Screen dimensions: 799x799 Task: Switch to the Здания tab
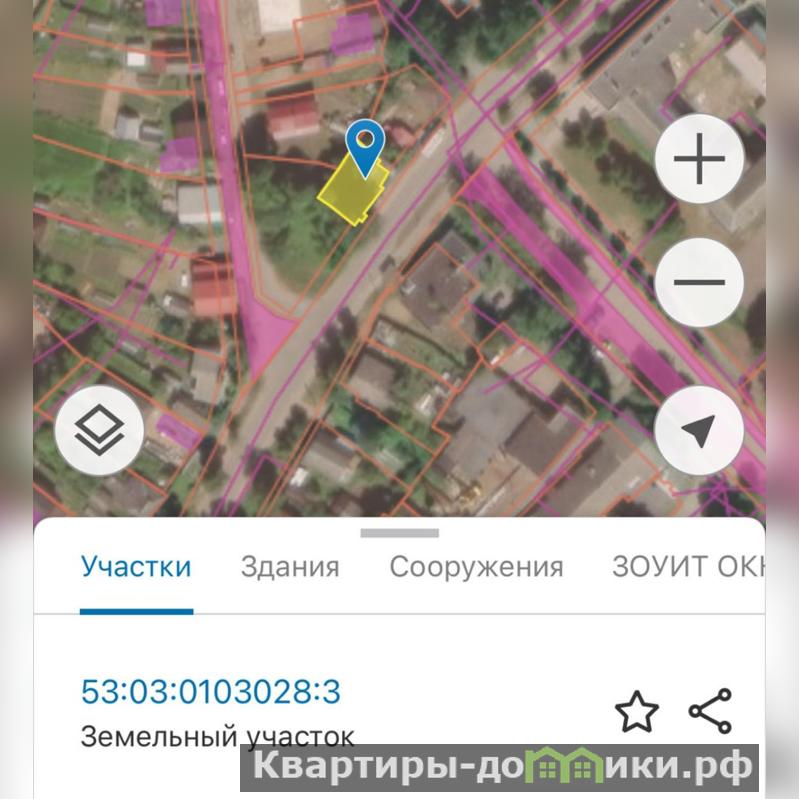(290, 567)
